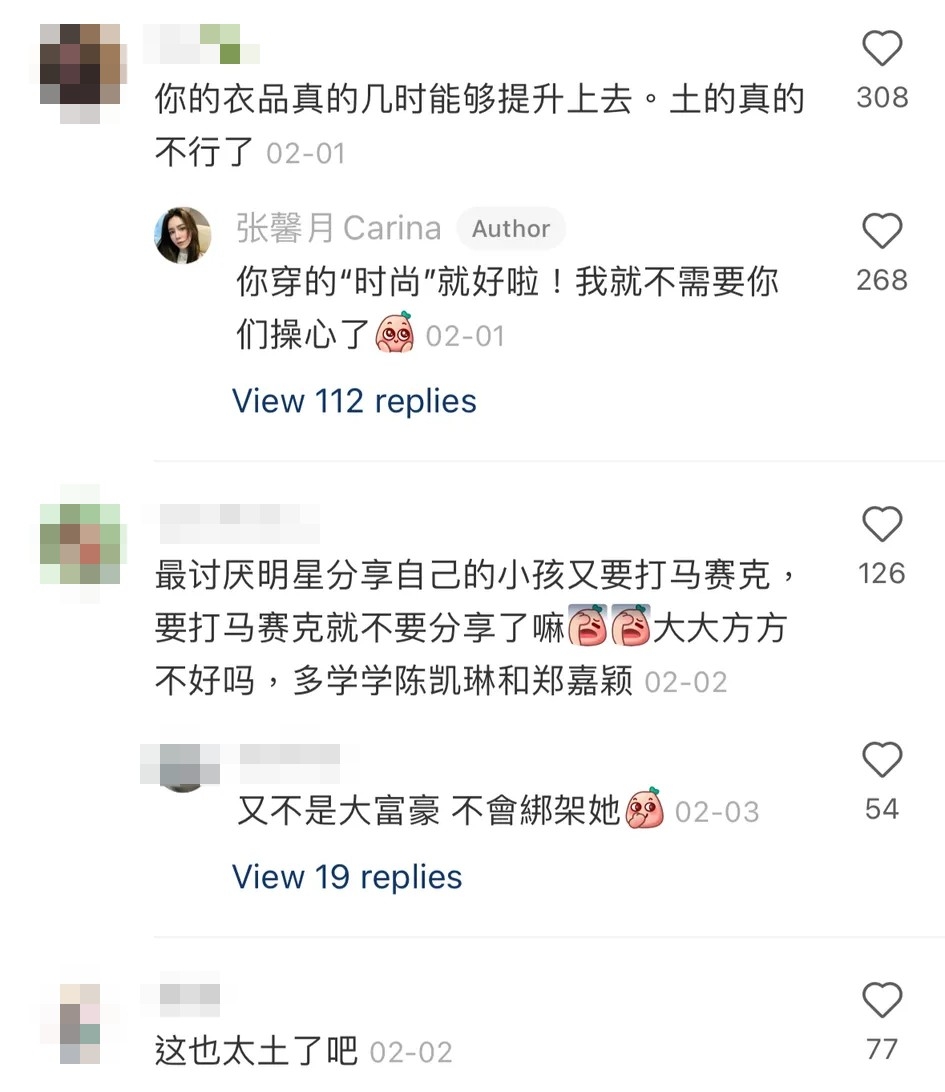Image resolution: width=945 pixels, height=1092 pixels.
Task: Like the reply 又不是大富豪
Action: click(882, 761)
